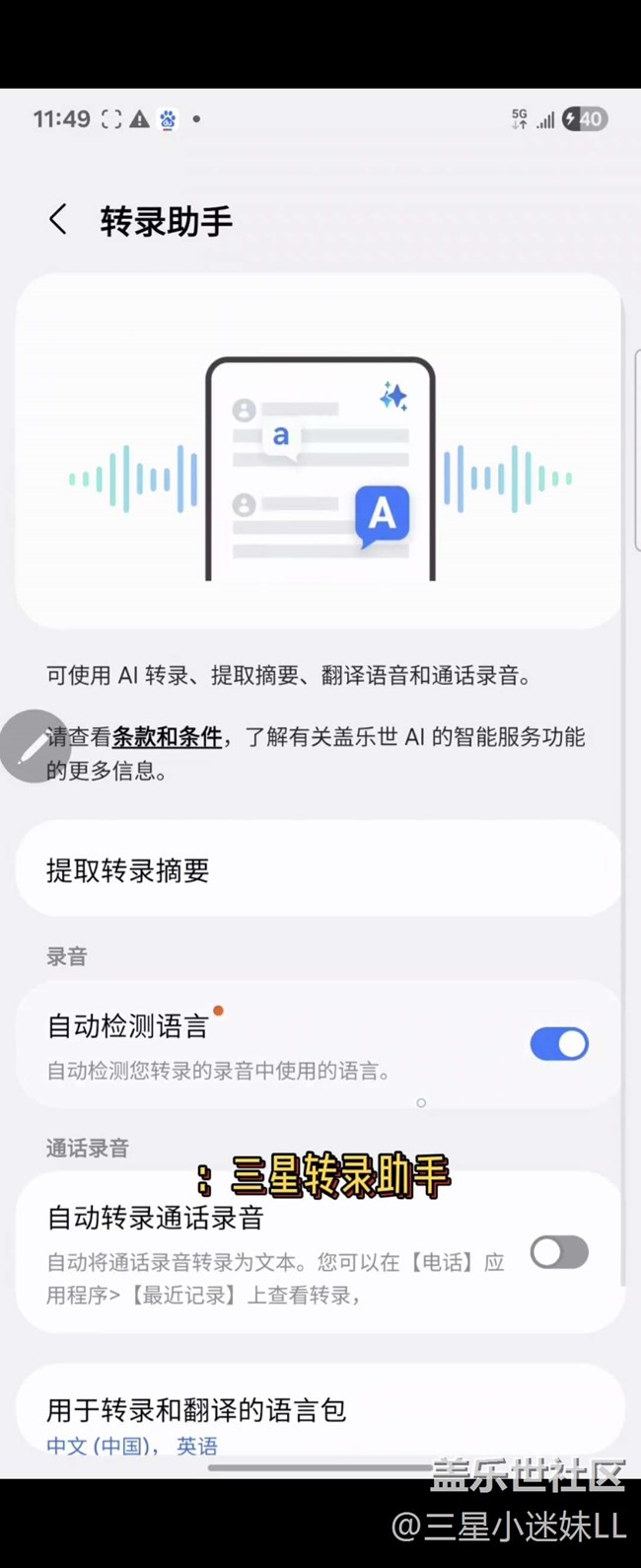Enable 自动转录通话录音 switch
Viewport: 641px width, 1568px height.
coord(558,1253)
